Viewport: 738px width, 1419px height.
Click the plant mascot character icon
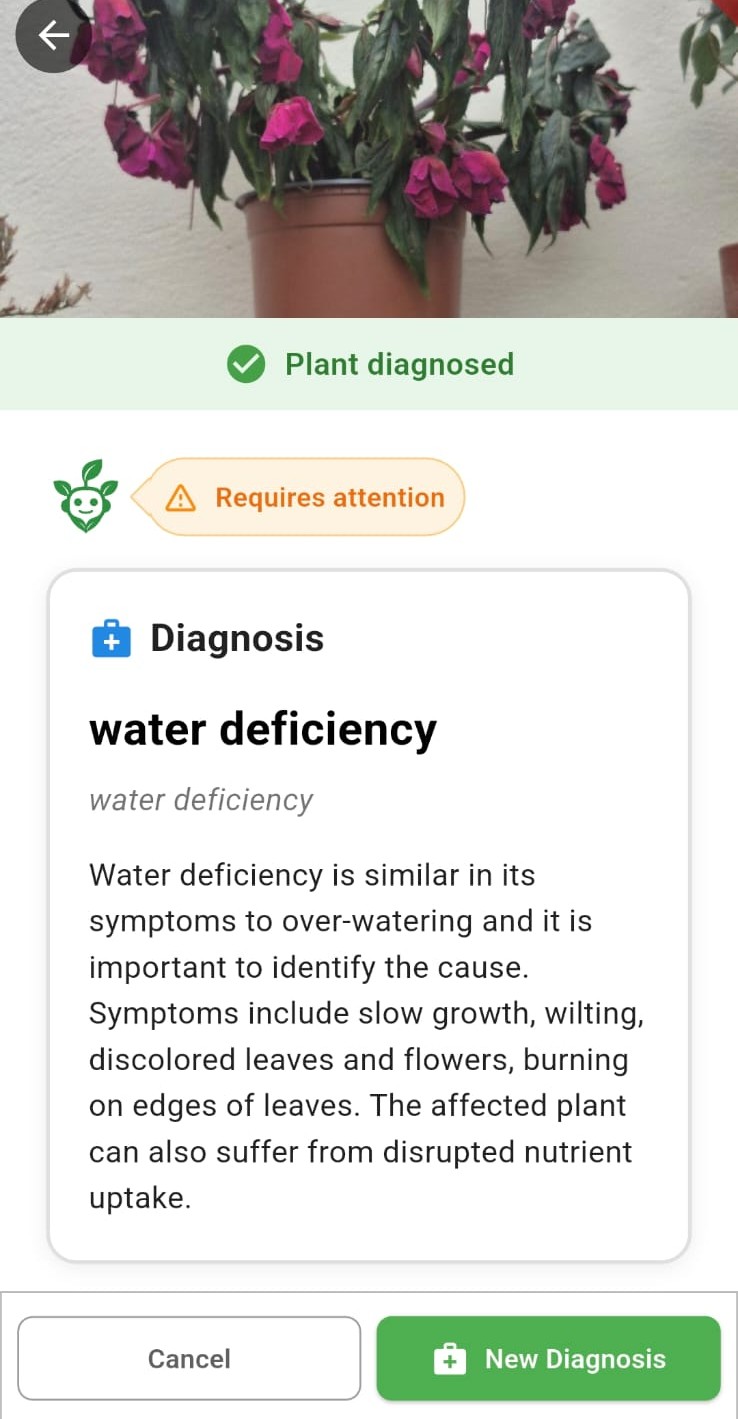coord(85,497)
